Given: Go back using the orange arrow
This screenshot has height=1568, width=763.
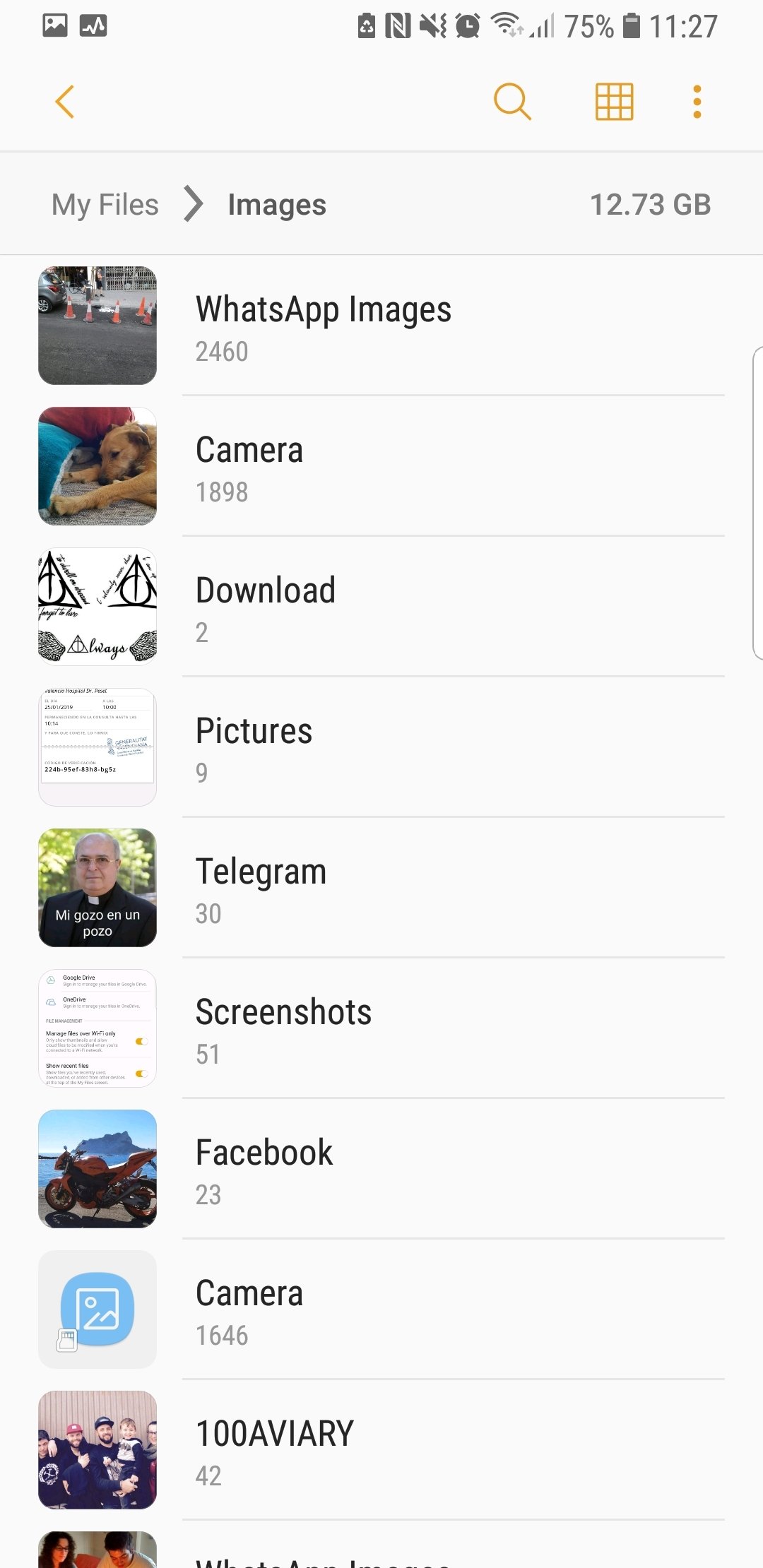Looking at the screenshot, I should pos(65,102).
